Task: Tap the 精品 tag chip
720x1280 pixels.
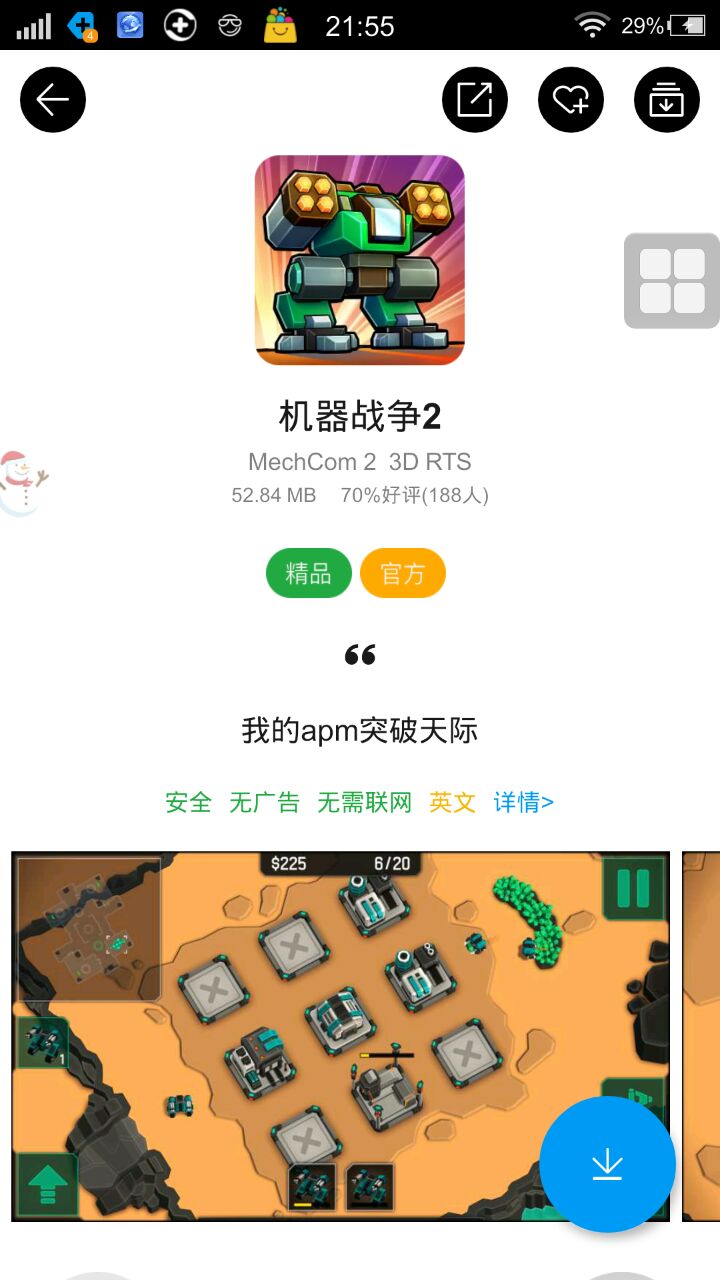Action: pos(308,573)
